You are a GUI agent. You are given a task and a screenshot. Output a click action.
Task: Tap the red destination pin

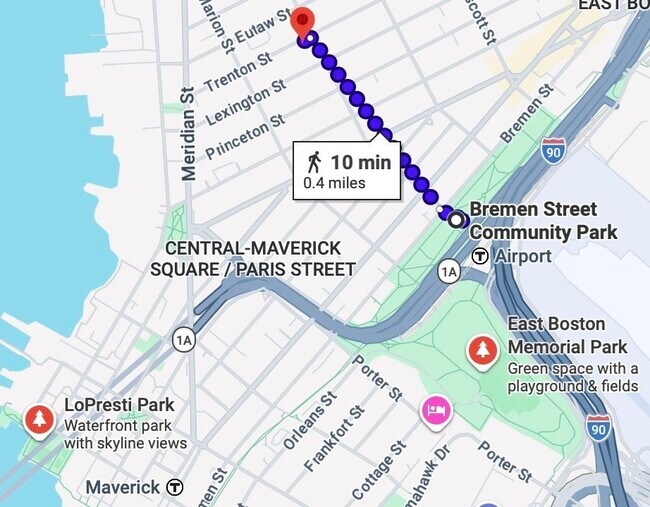click(x=303, y=21)
